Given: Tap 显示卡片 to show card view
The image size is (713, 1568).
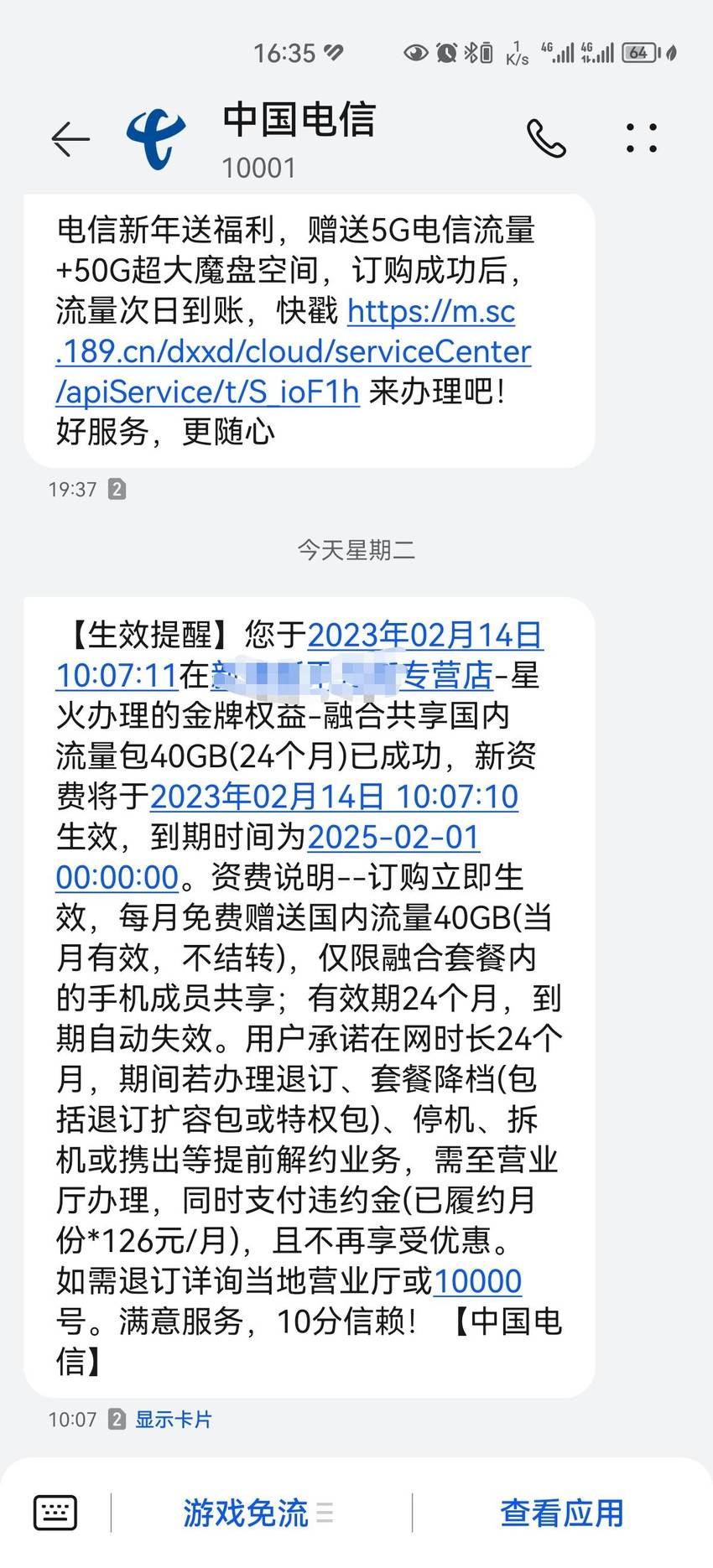Looking at the screenshot, I should pos(174,1420).
